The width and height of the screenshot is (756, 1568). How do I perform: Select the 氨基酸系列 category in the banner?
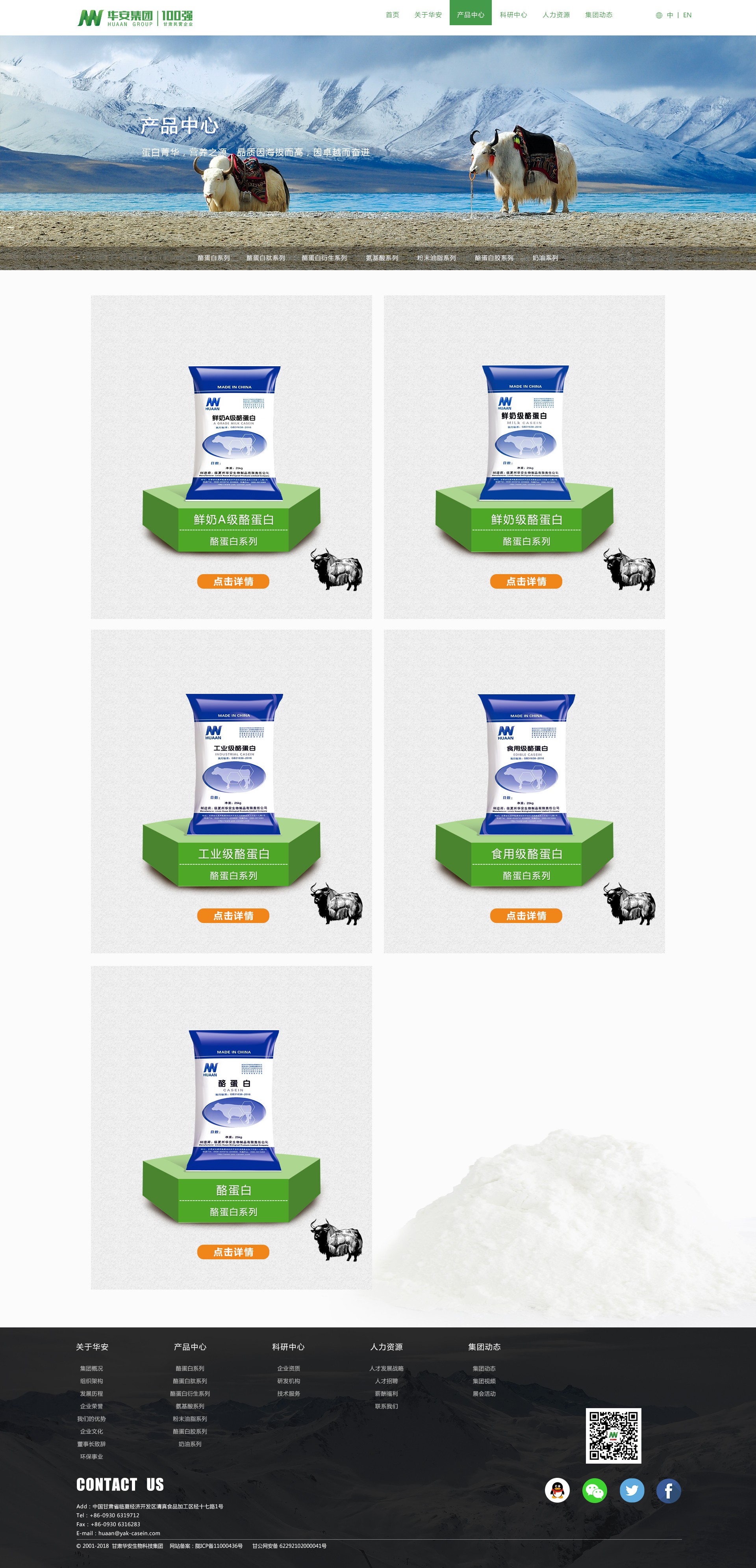coord(382,258)
